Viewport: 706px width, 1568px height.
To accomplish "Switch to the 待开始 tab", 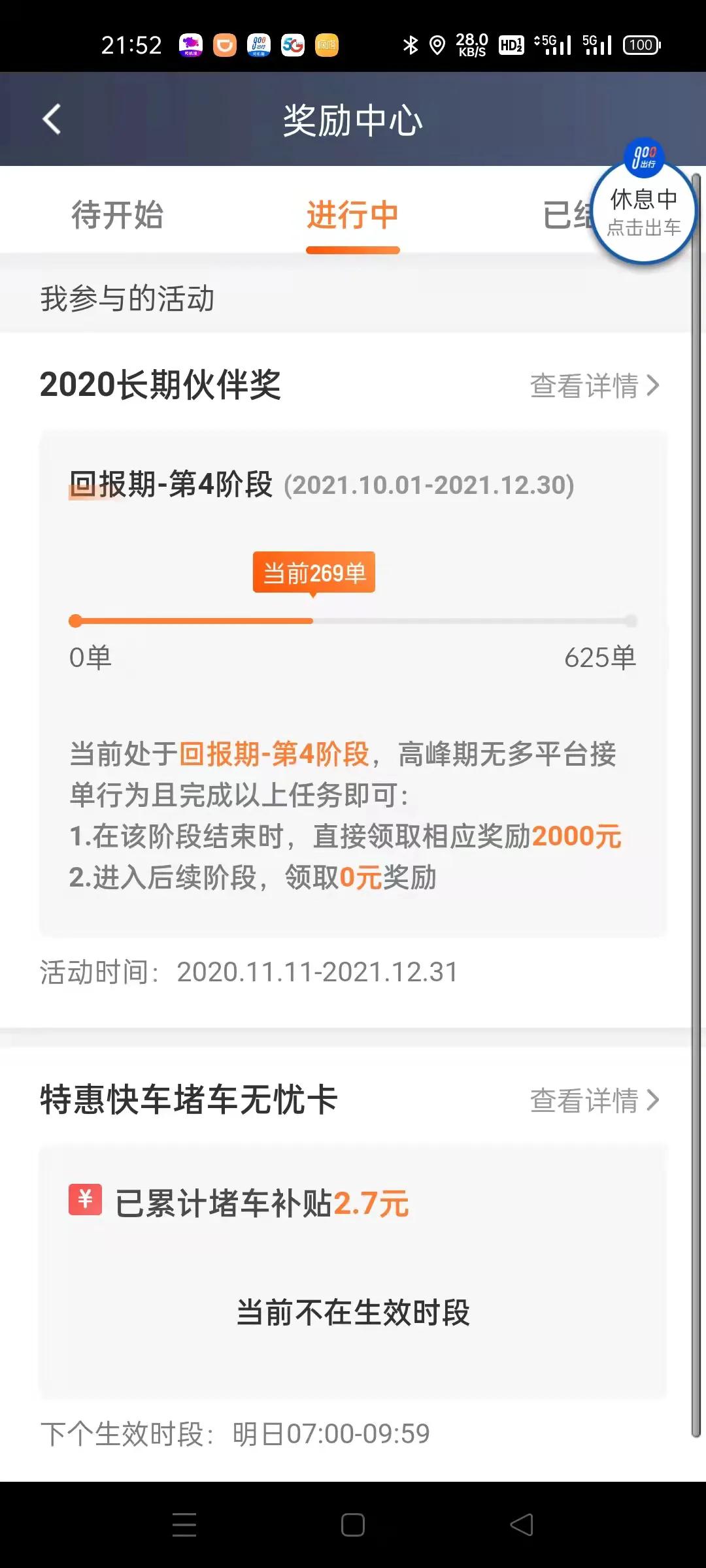I will coord(116,216).
